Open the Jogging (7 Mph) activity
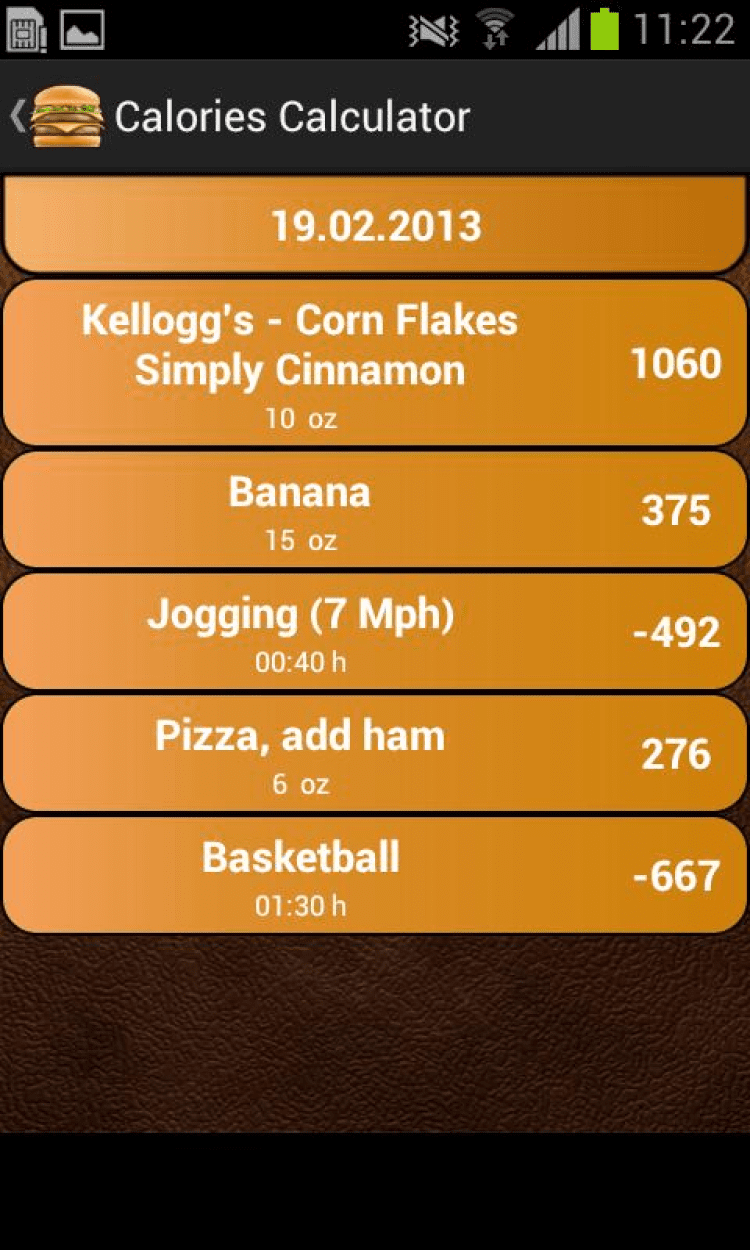750x1250 pixels. 375,632
